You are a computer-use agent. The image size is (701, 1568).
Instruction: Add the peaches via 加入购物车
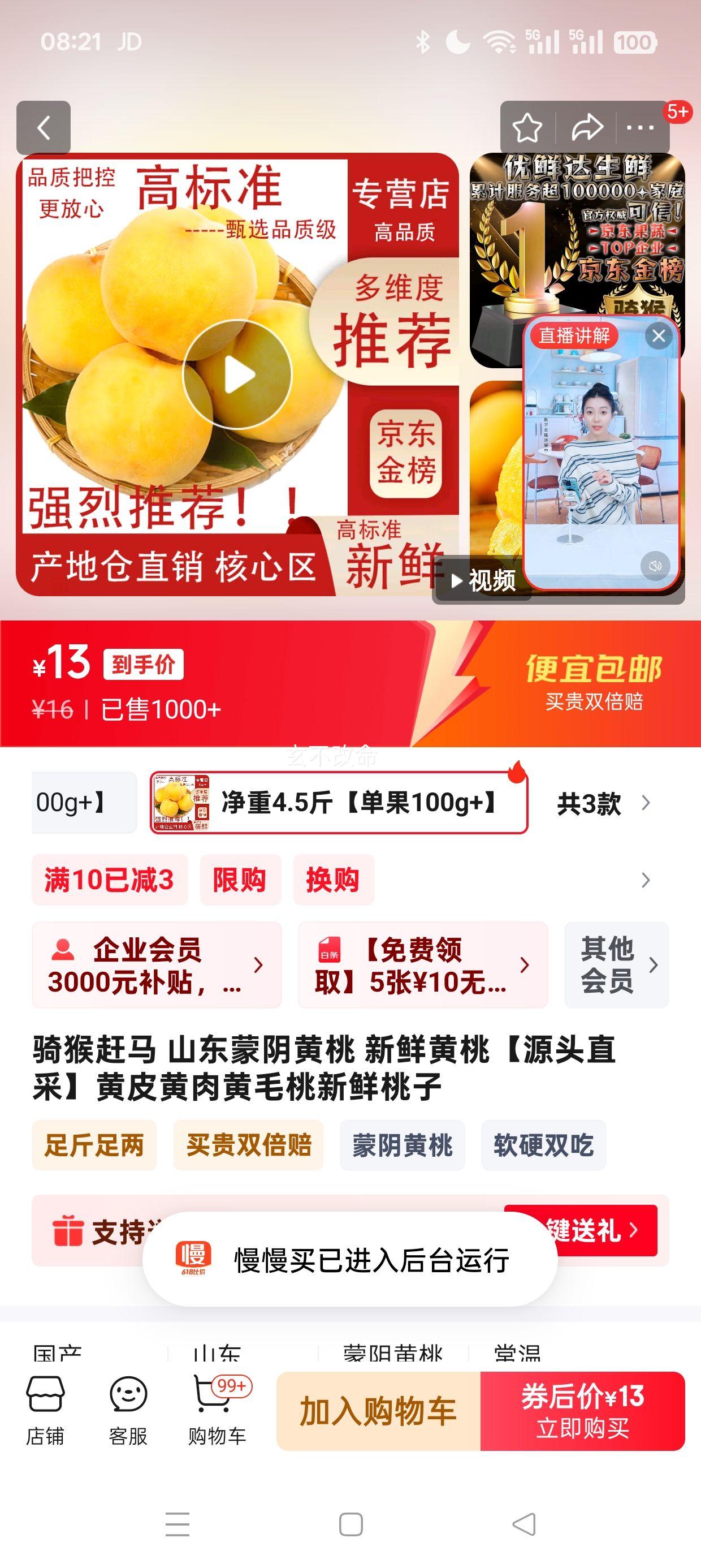(x=378, y=1411)
